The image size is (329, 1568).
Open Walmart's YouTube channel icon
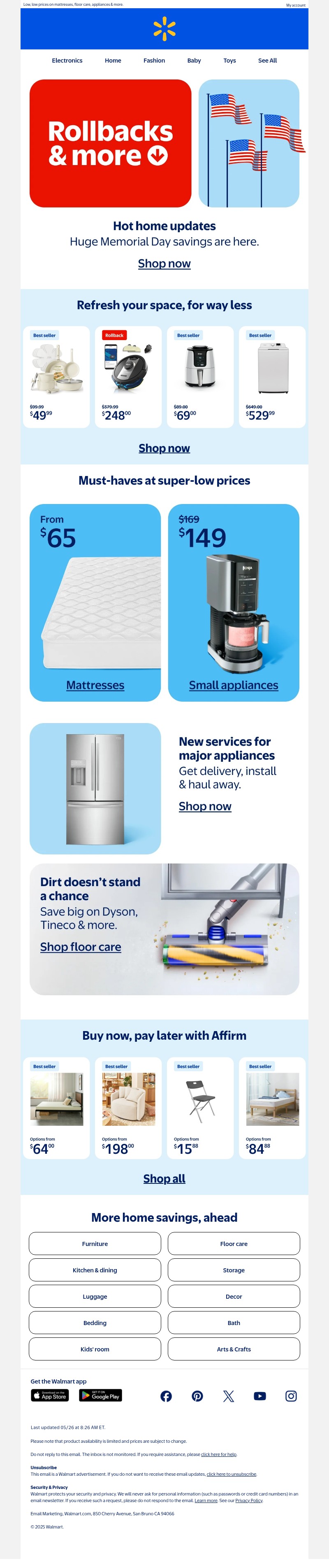(259, 1396)
